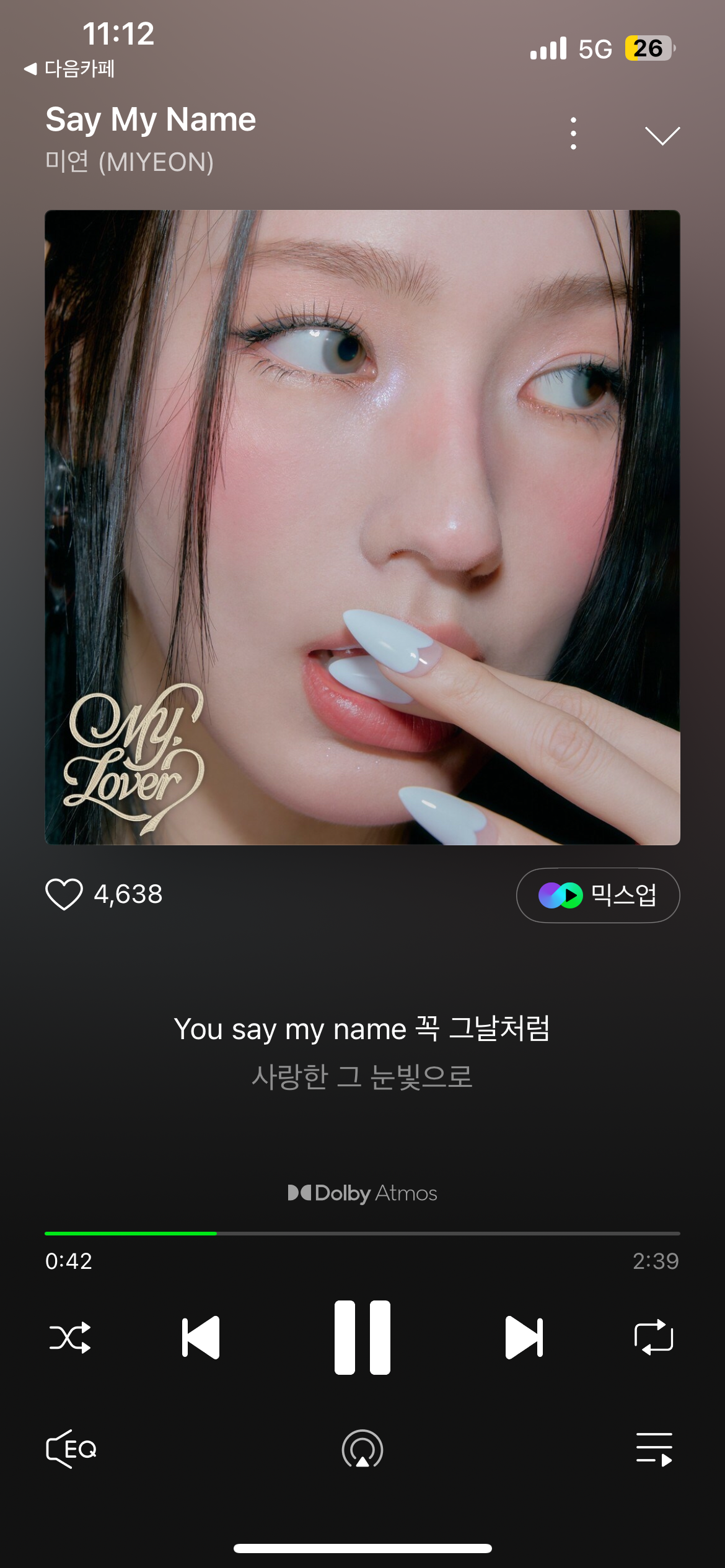The width and height of the screenshot is (725, 1568).
Task: Collapse the player with the down chevron
Action: tap(662, 135)
